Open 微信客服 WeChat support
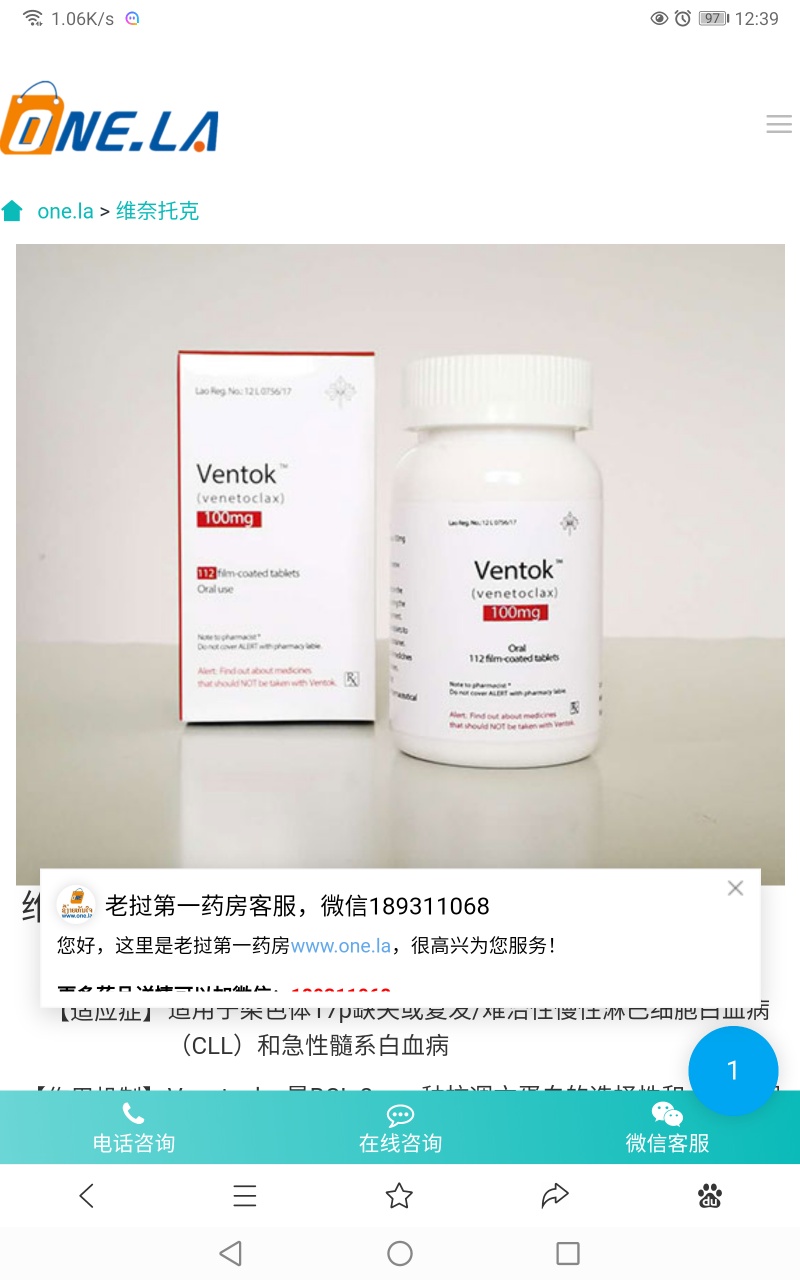 [x=667, y=1128]
